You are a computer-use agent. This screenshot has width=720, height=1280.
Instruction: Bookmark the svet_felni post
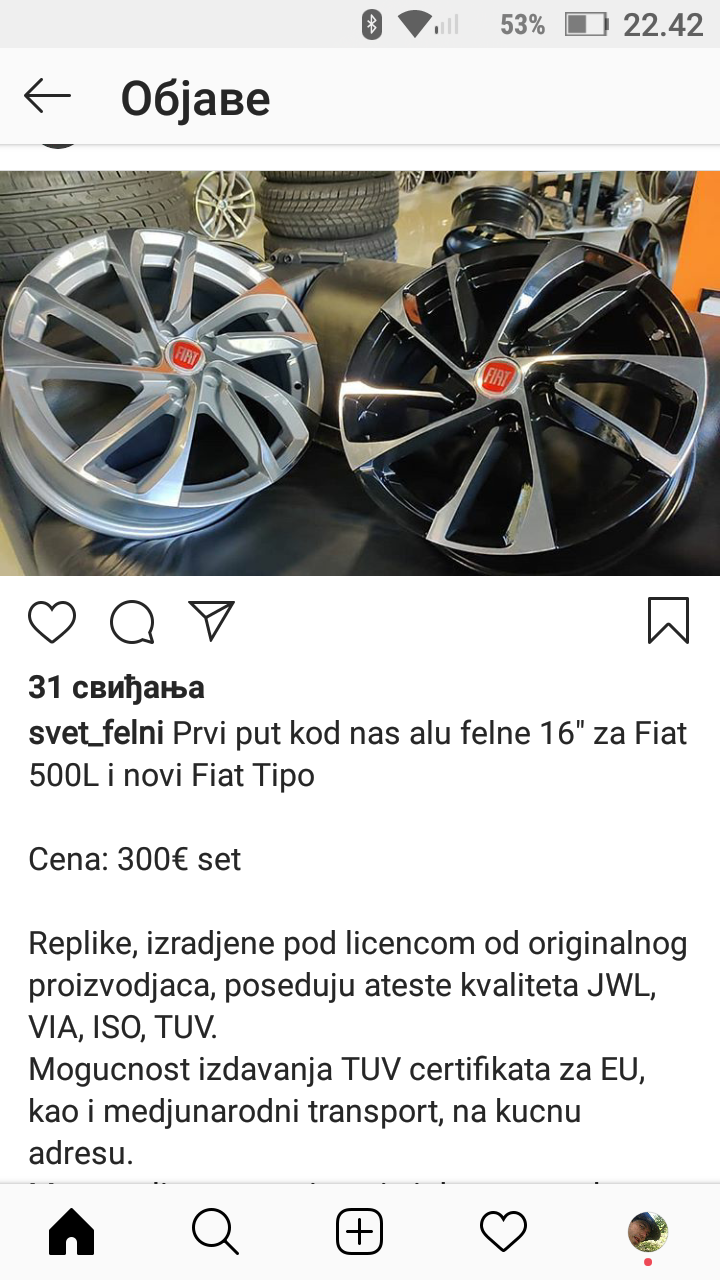[668, 620]
